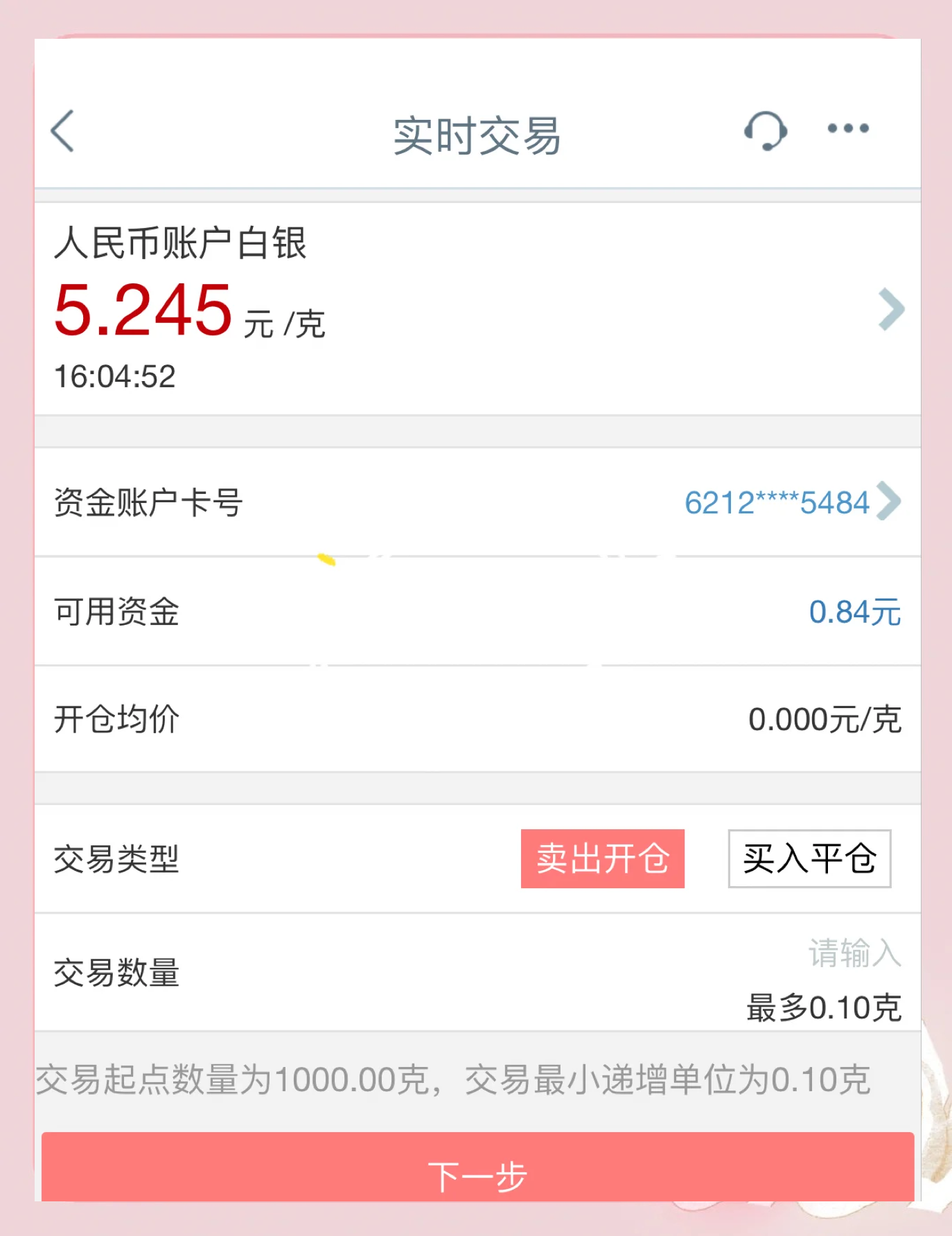This screenshot has height=1236, width=952.
Task: Tap the more options ellipsis icon
Action: (x=847, y=130)
